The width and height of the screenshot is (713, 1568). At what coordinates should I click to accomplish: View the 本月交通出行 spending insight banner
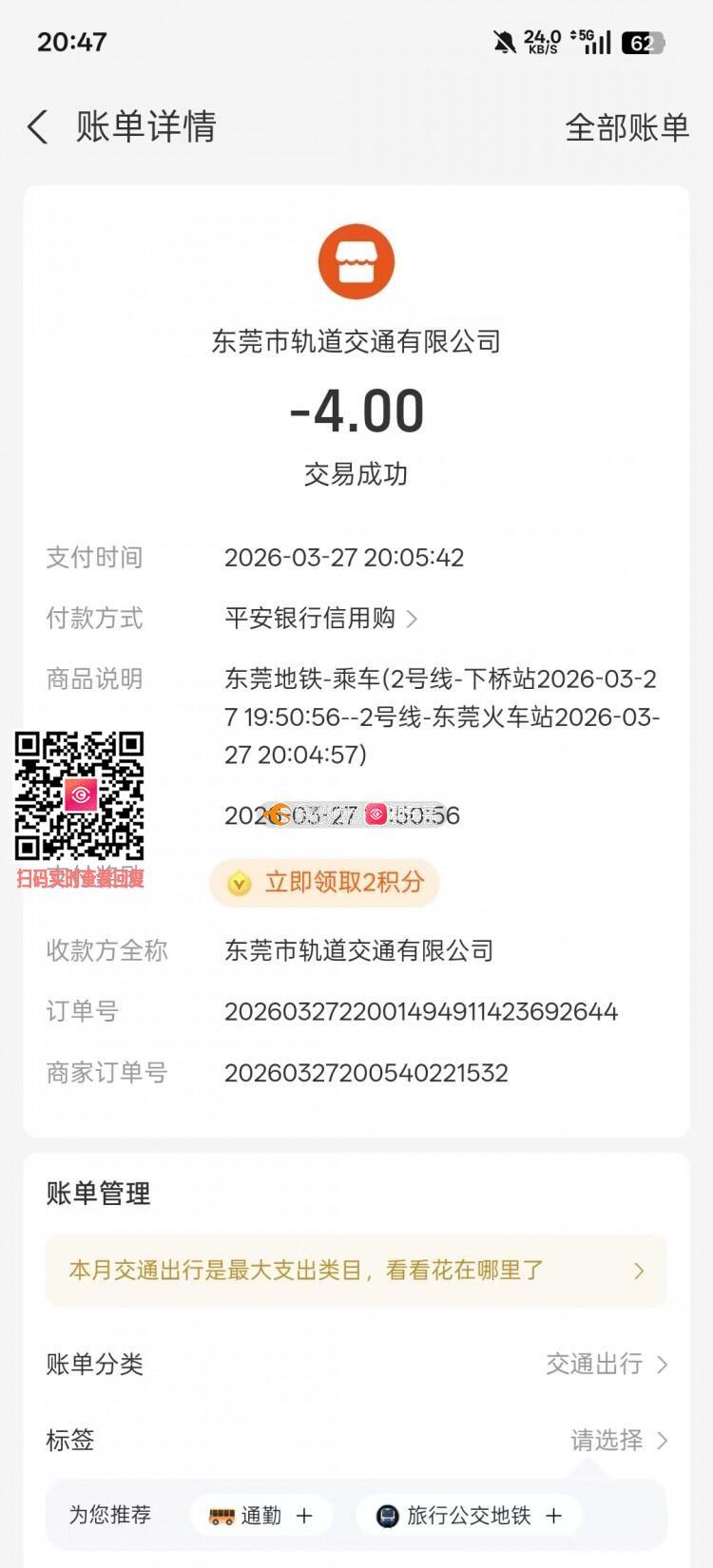(x=356, y=1271)
